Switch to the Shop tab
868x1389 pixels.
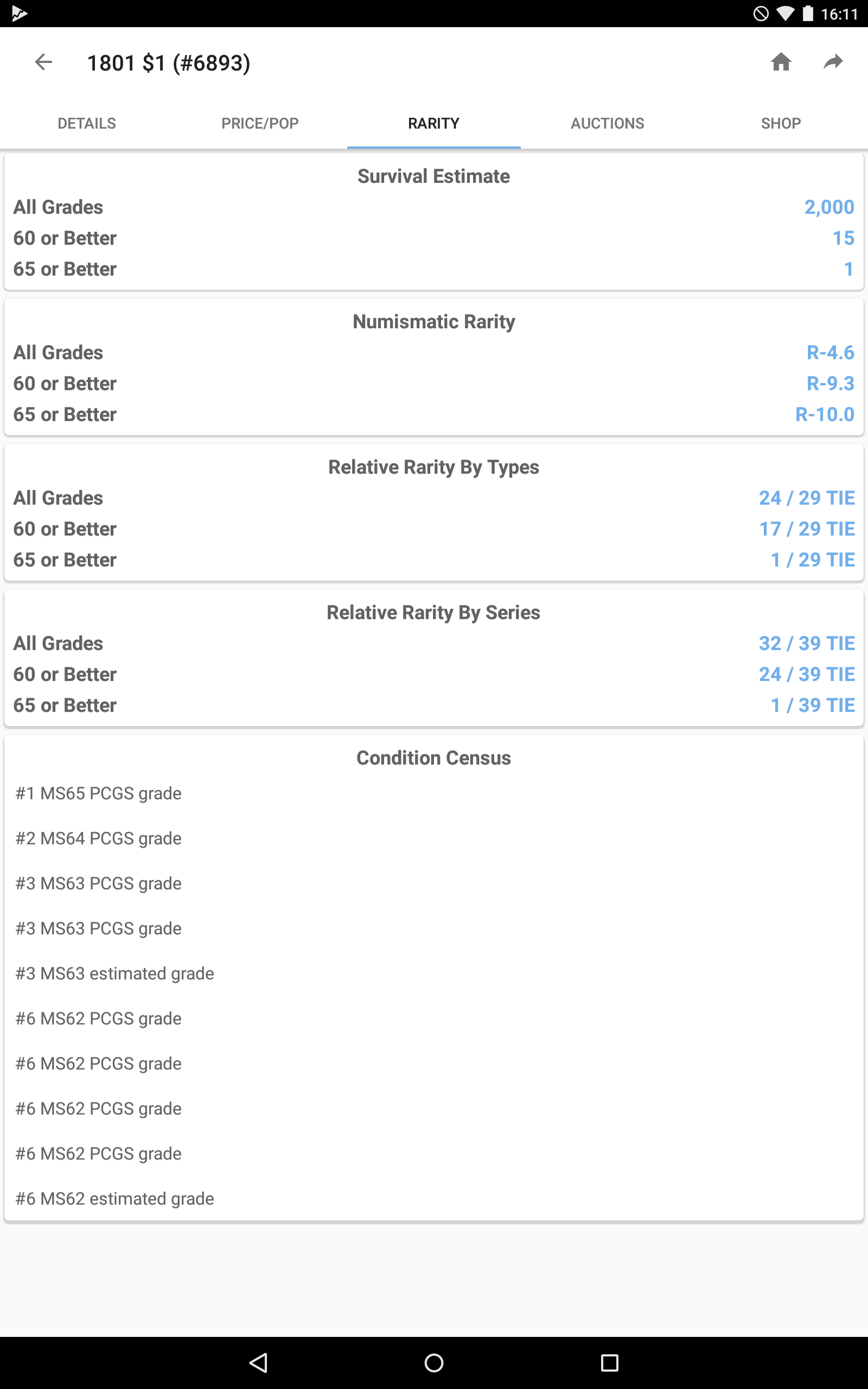click(781, 123)
